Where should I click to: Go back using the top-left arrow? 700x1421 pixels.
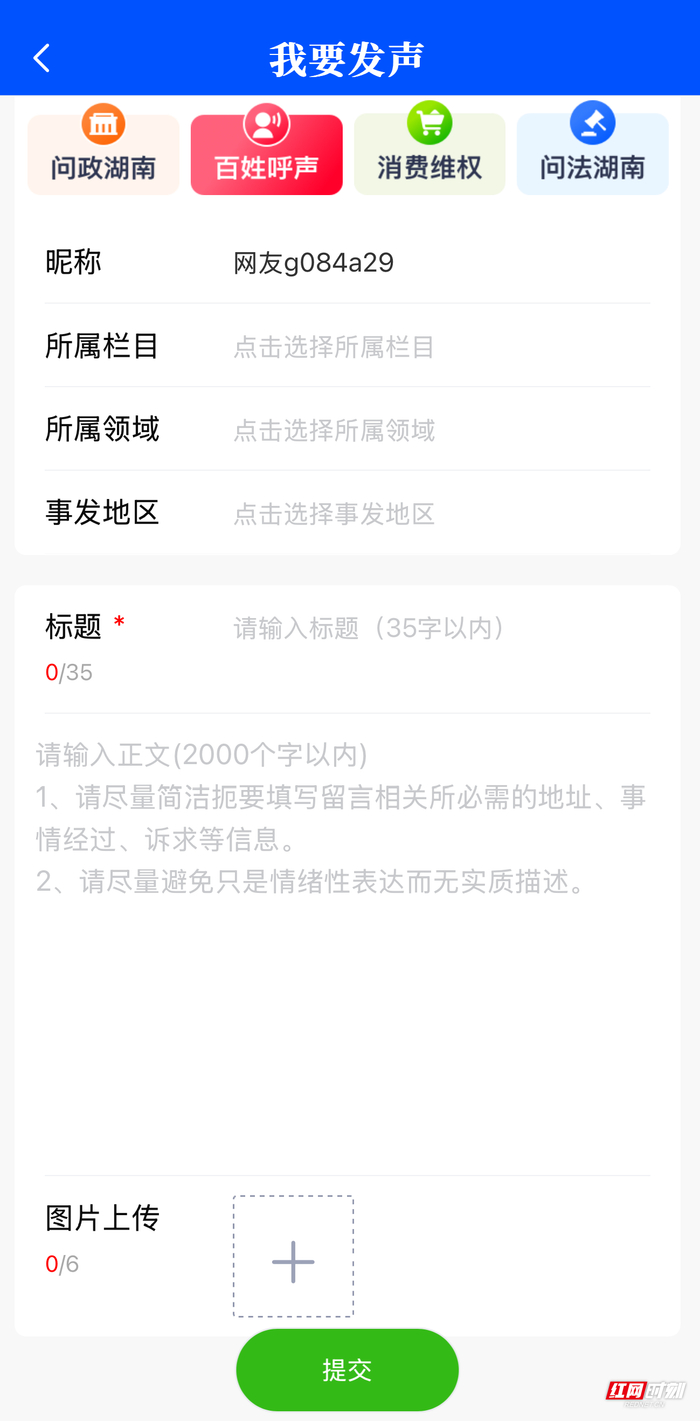pos(41,58)
